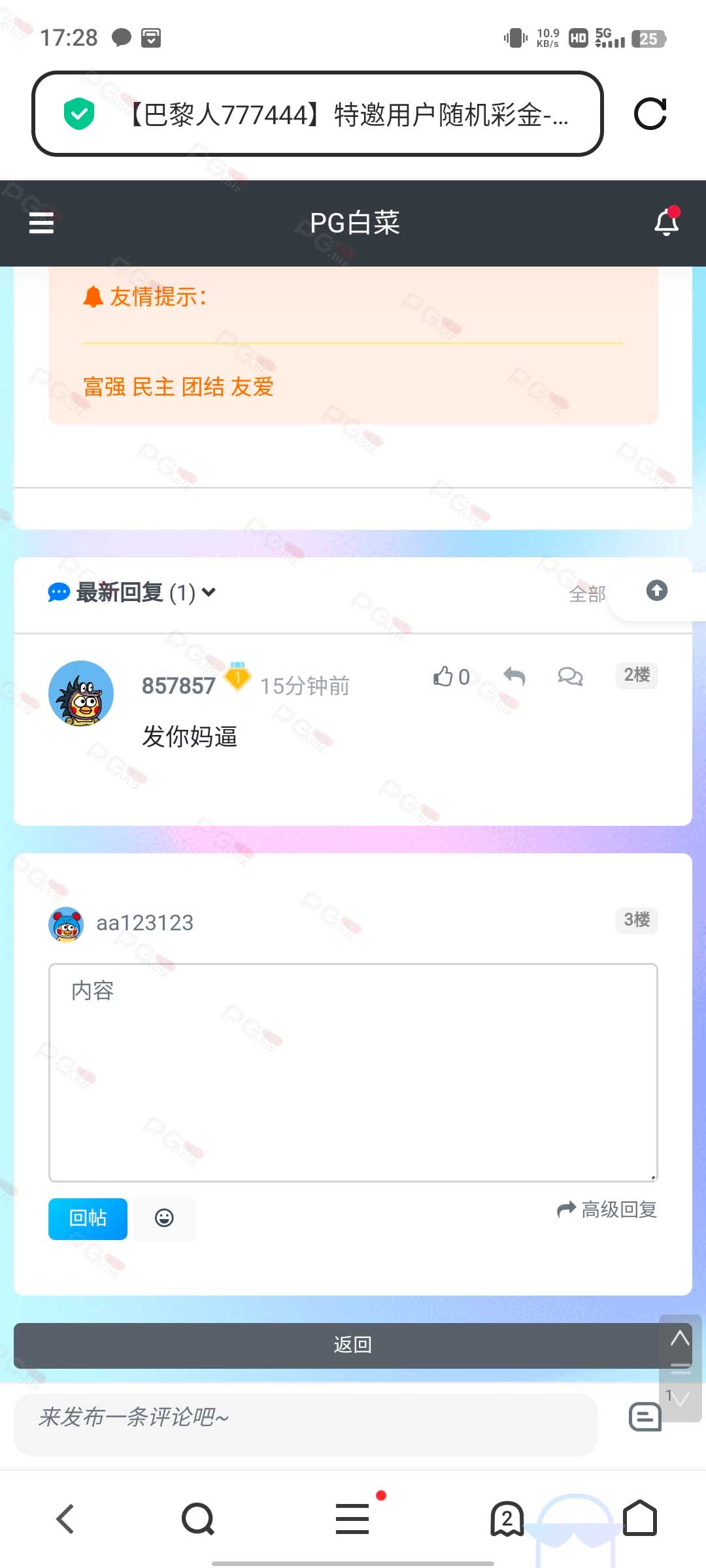Reload the page with the refresh icon
The image size is (706, 1568).
tap(650, 114)
